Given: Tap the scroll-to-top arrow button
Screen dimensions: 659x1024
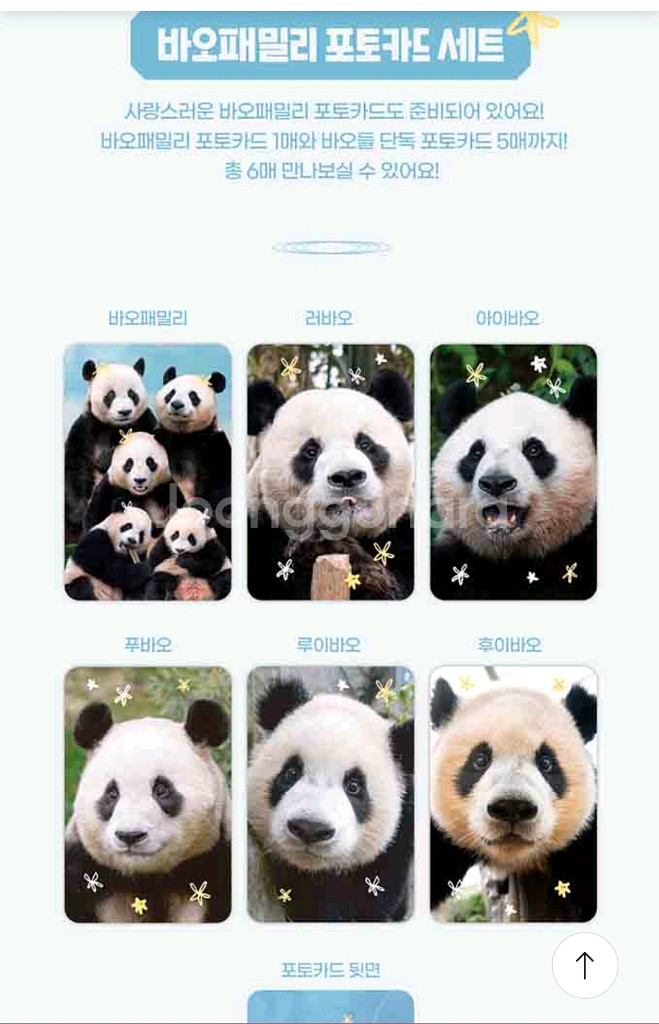Looking at the screenshot, I should (x=585, y=965).
